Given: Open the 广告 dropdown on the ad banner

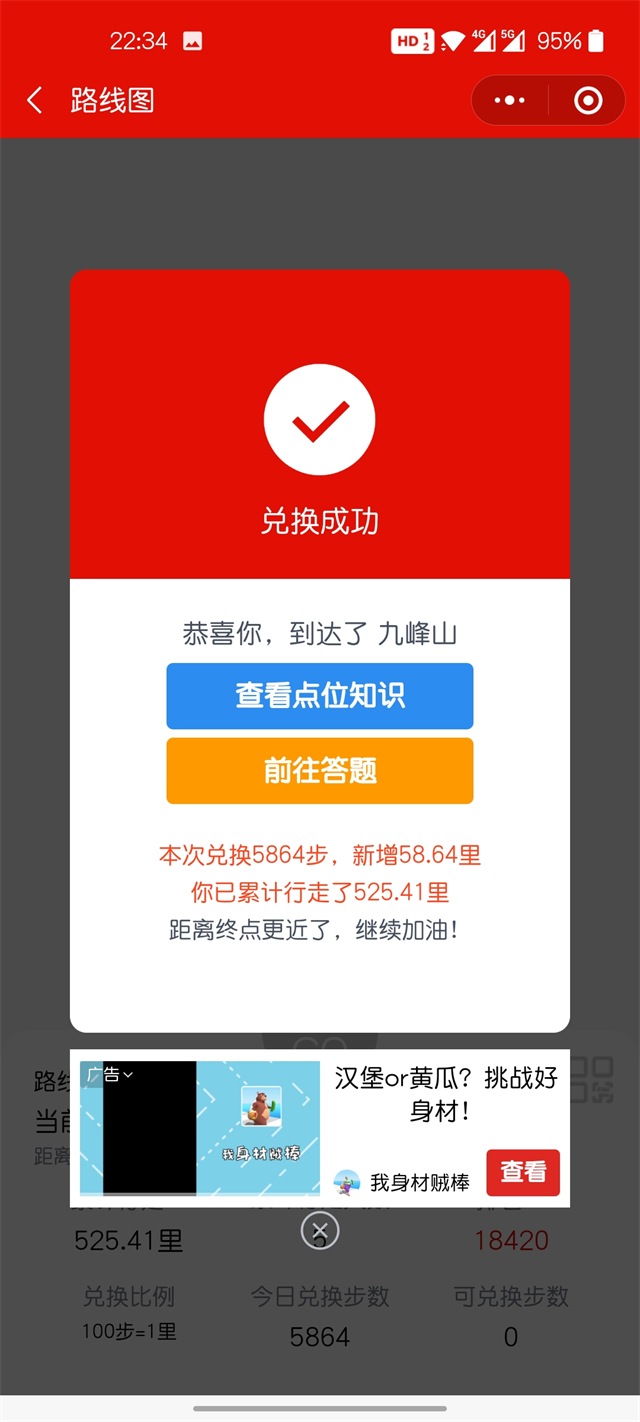Looking at the screenshot, I should (x=110, y=1075).
